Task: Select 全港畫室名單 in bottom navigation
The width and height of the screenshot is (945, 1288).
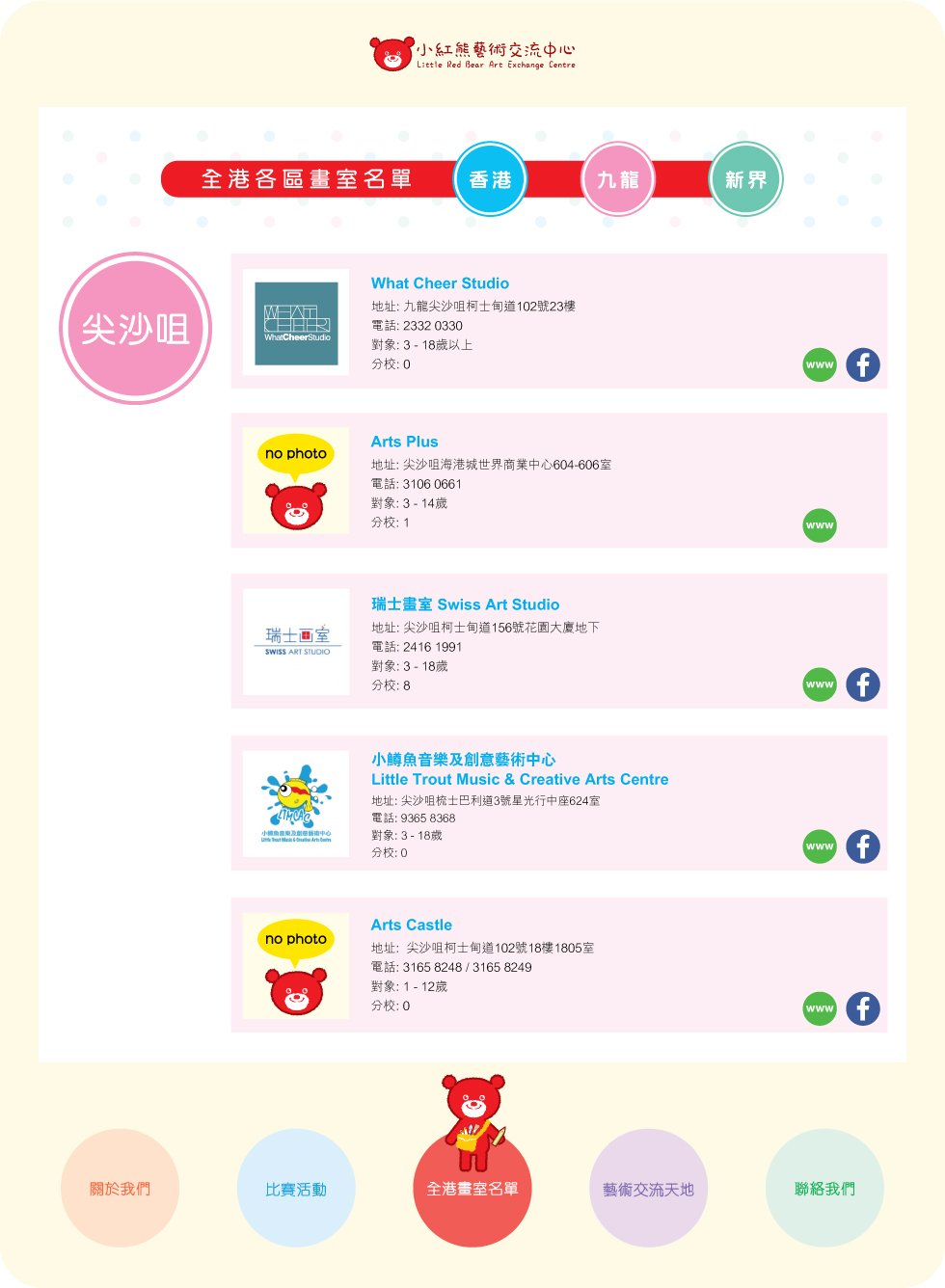Action: (x=472, y=1189)
